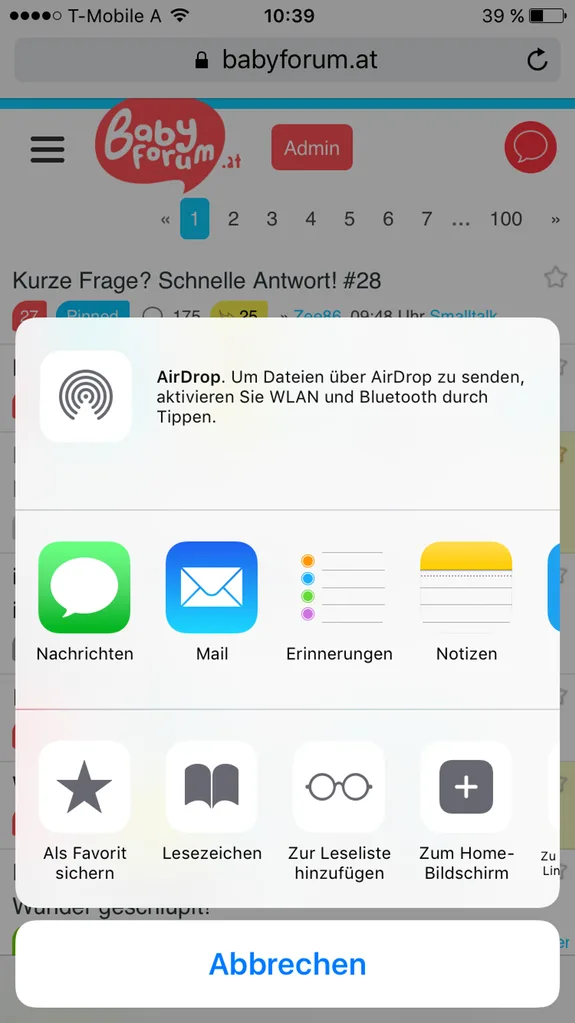Viewport: 575px width, 1023px height.
Task: Share the page via Mail
Action: pos(211,587)
